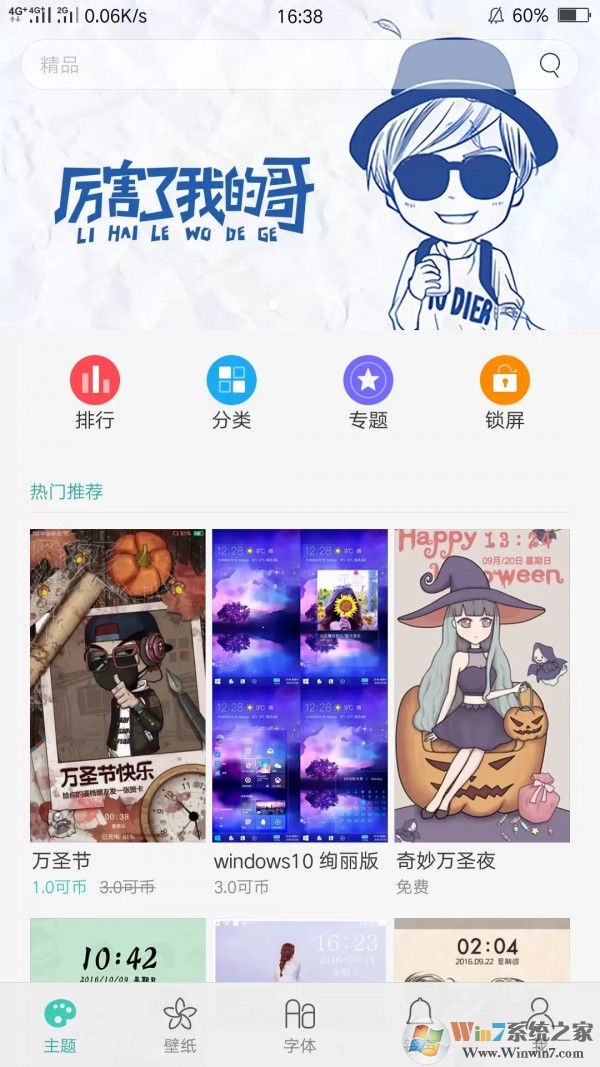Tap the search box labeled 精品
Viewport: 600px width, 1067px height.
click(270, 65)
